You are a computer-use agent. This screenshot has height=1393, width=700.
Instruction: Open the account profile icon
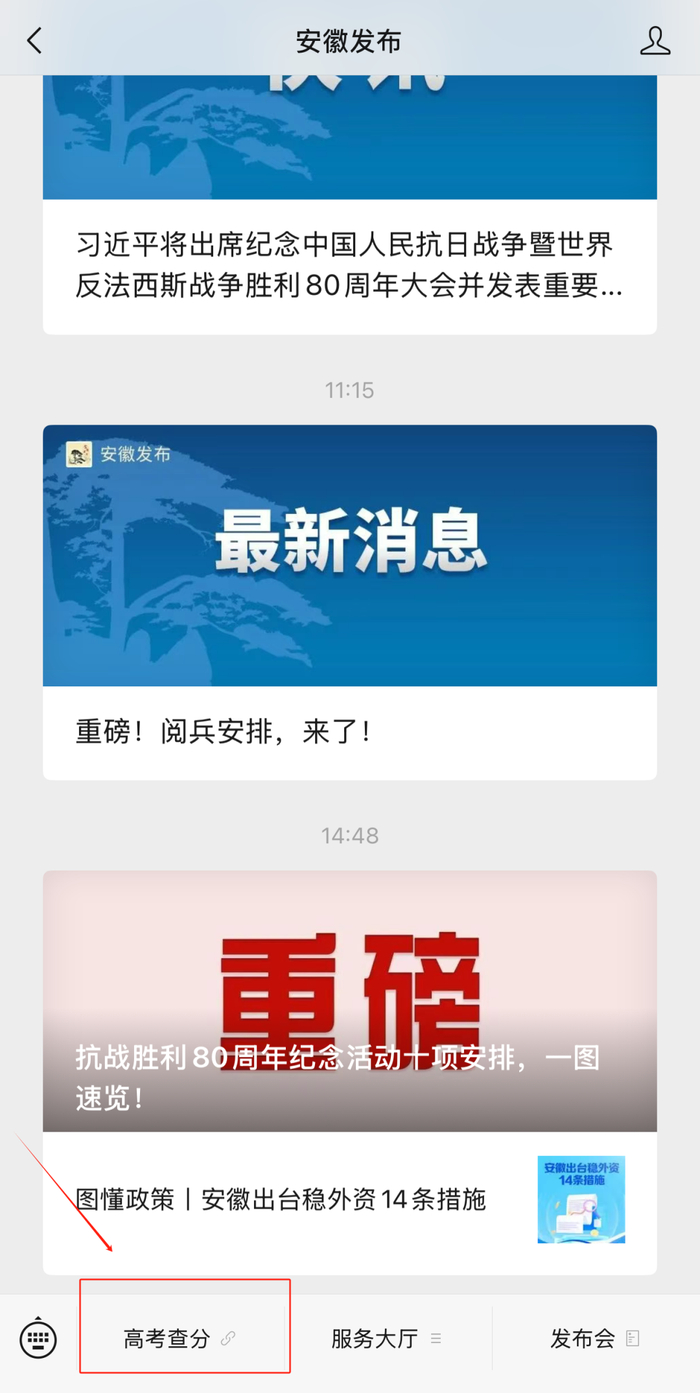[x=655, y=41]
